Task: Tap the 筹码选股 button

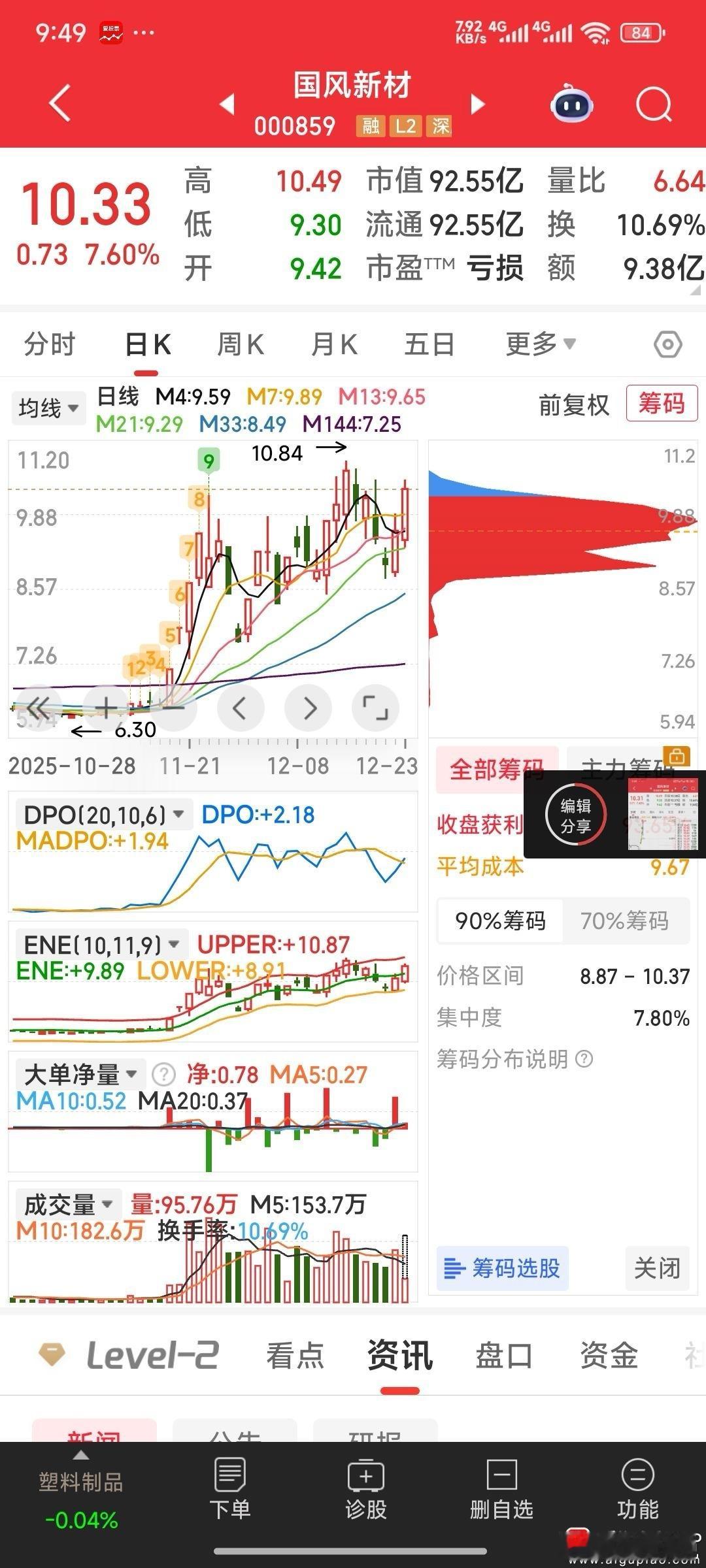Action: (502, 1268)
